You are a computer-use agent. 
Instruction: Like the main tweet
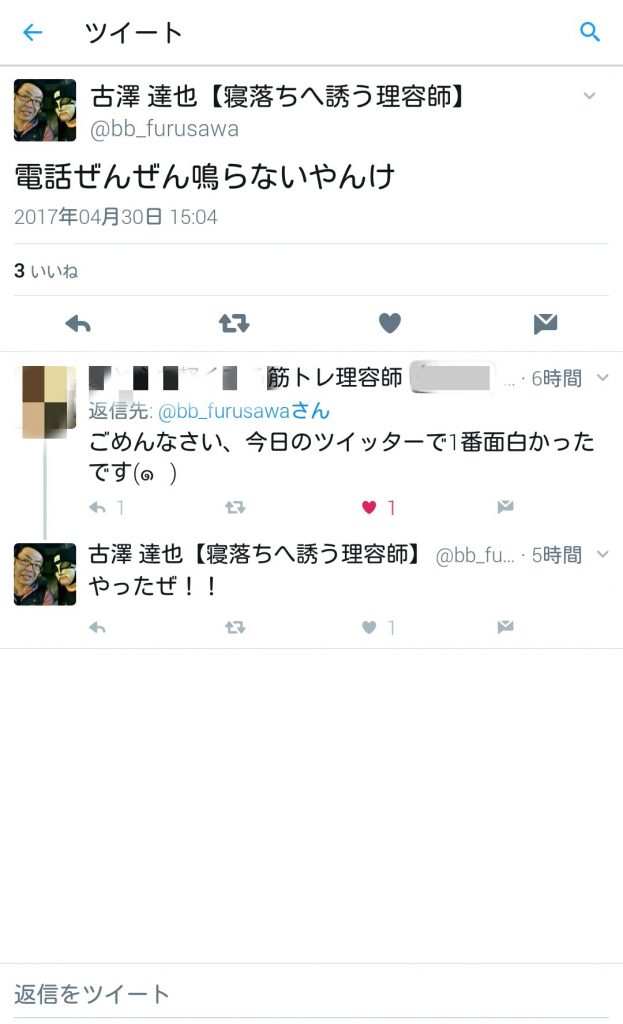tap(390, 323)
